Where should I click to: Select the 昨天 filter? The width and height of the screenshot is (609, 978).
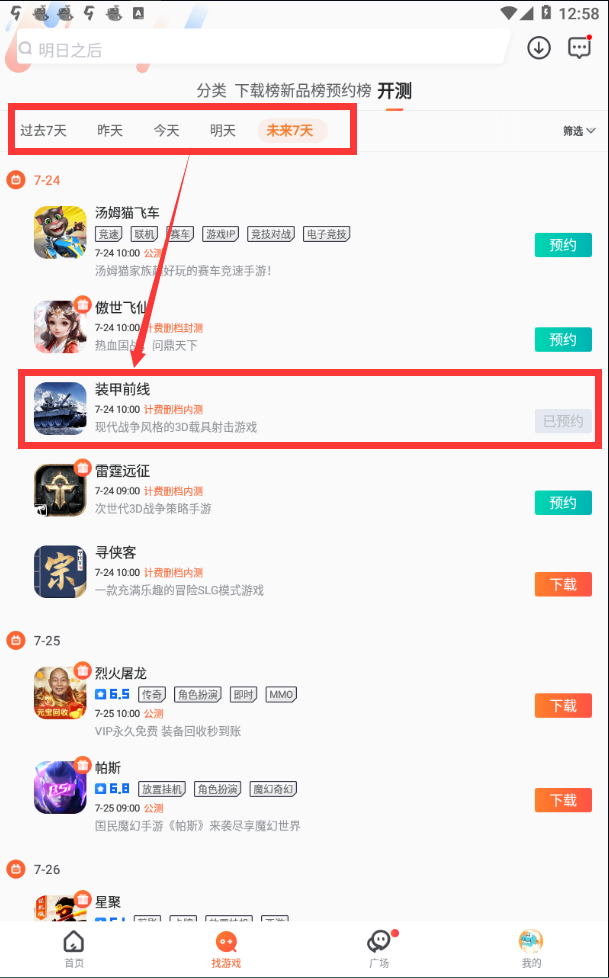(x=110, y=131)
